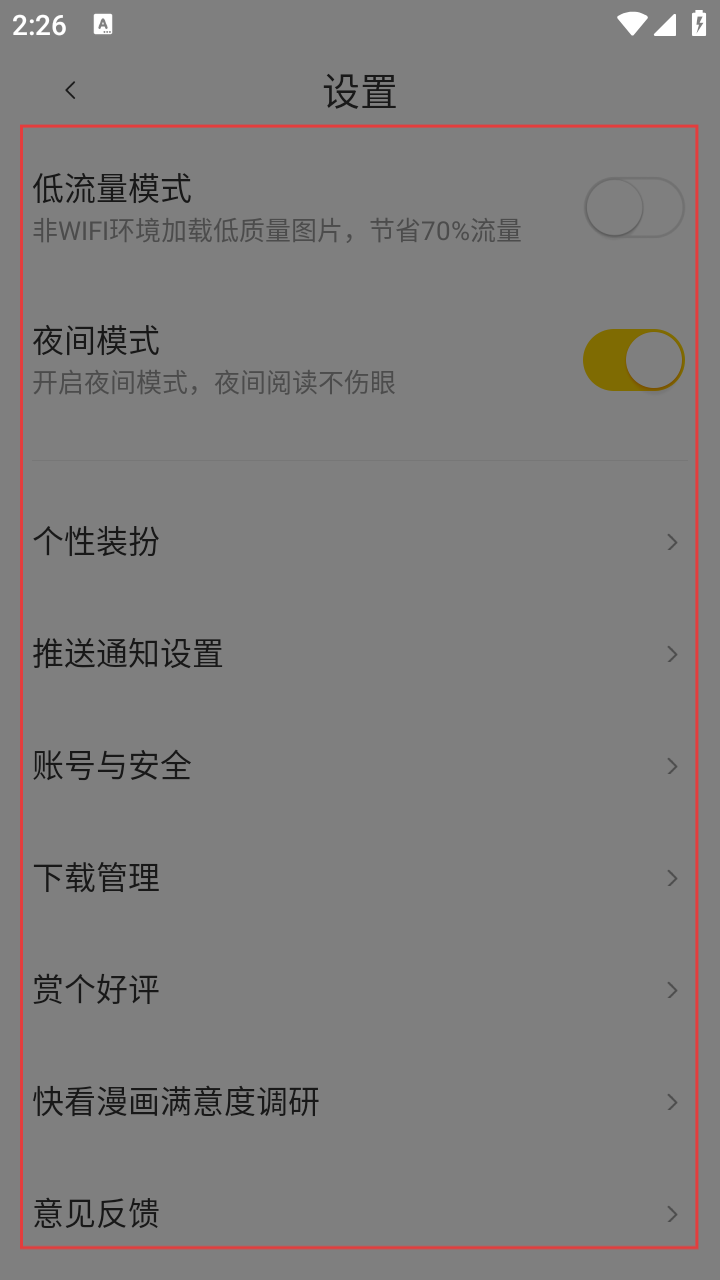Open 意见反馈
The width and height of the screenshot is (720, 1280).
pos(358,1212)
